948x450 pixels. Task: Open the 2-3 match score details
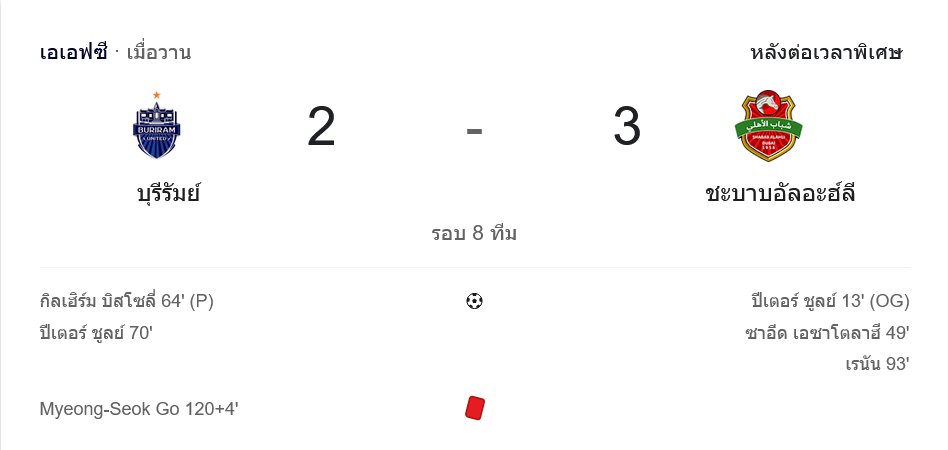coord(473,130)
